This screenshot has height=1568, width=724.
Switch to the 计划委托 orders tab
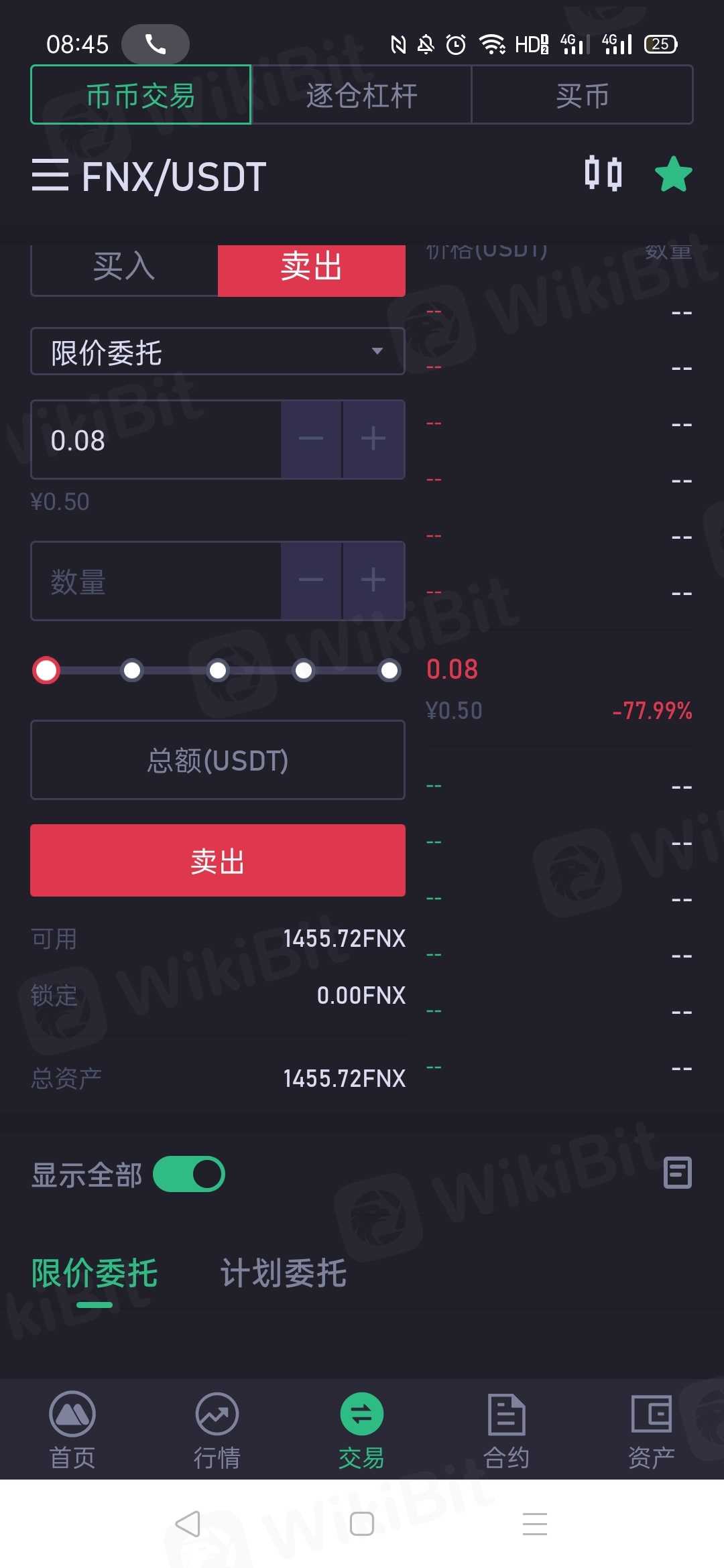point(284,1273)
